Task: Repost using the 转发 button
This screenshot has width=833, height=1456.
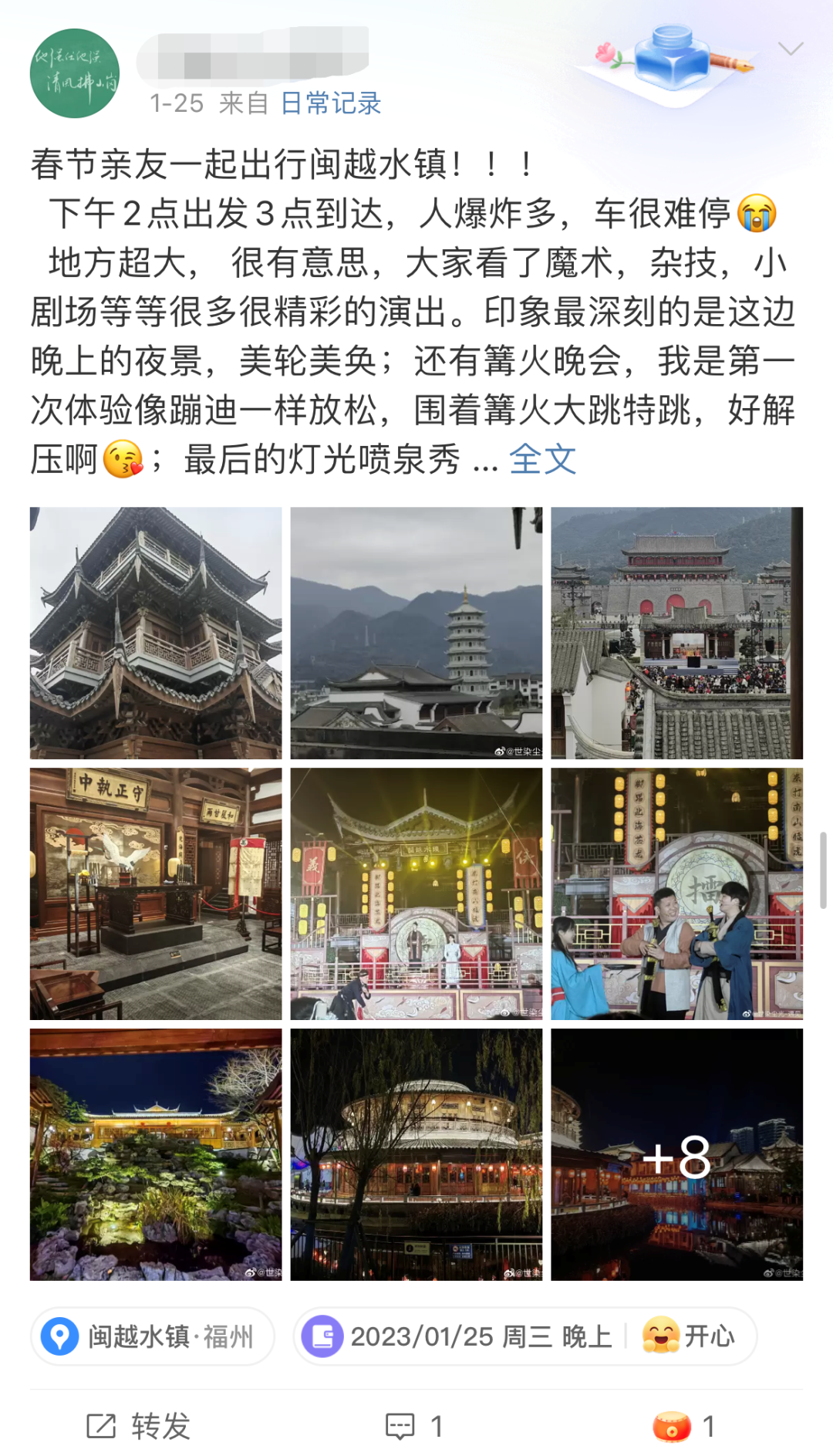Action: click(x=139, y=1426)
